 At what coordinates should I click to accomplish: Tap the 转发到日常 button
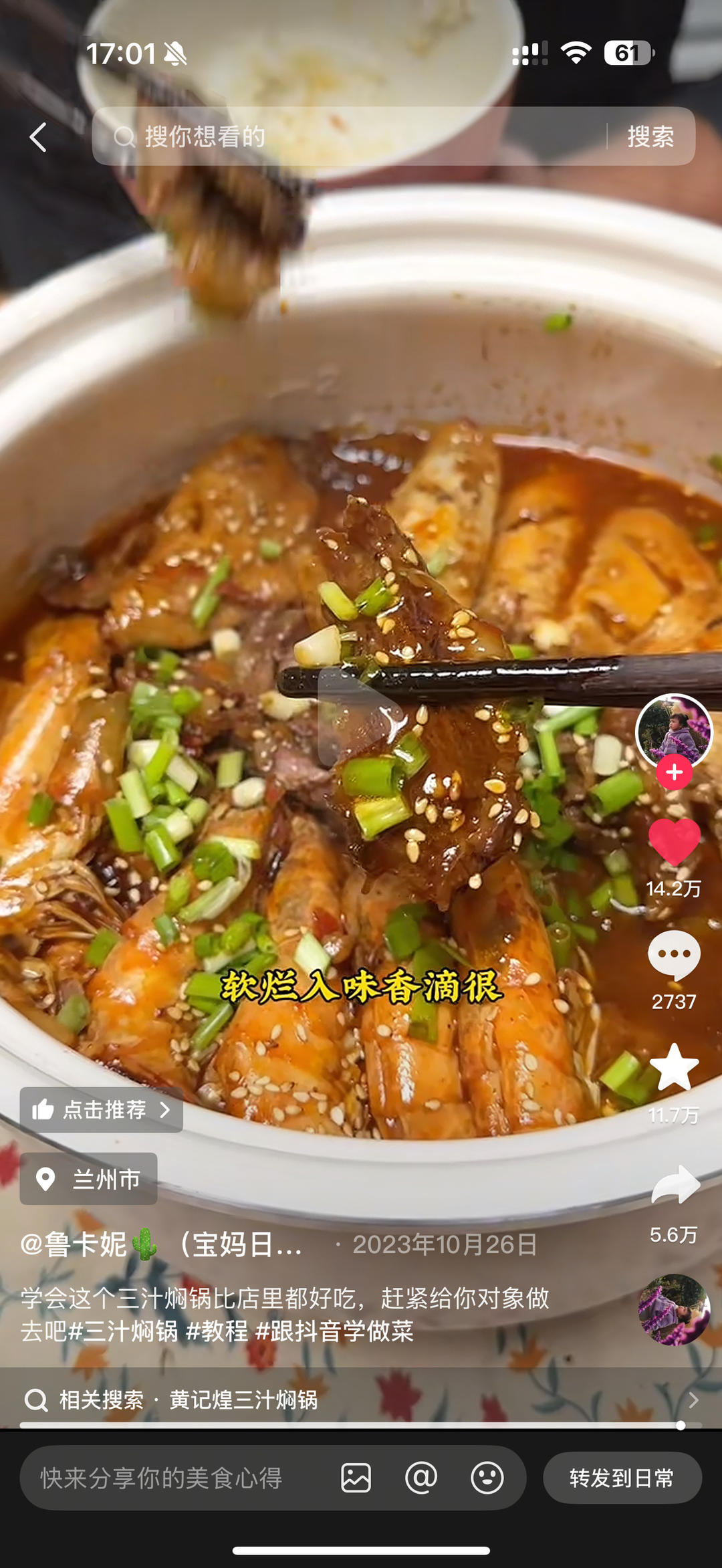622,1478
